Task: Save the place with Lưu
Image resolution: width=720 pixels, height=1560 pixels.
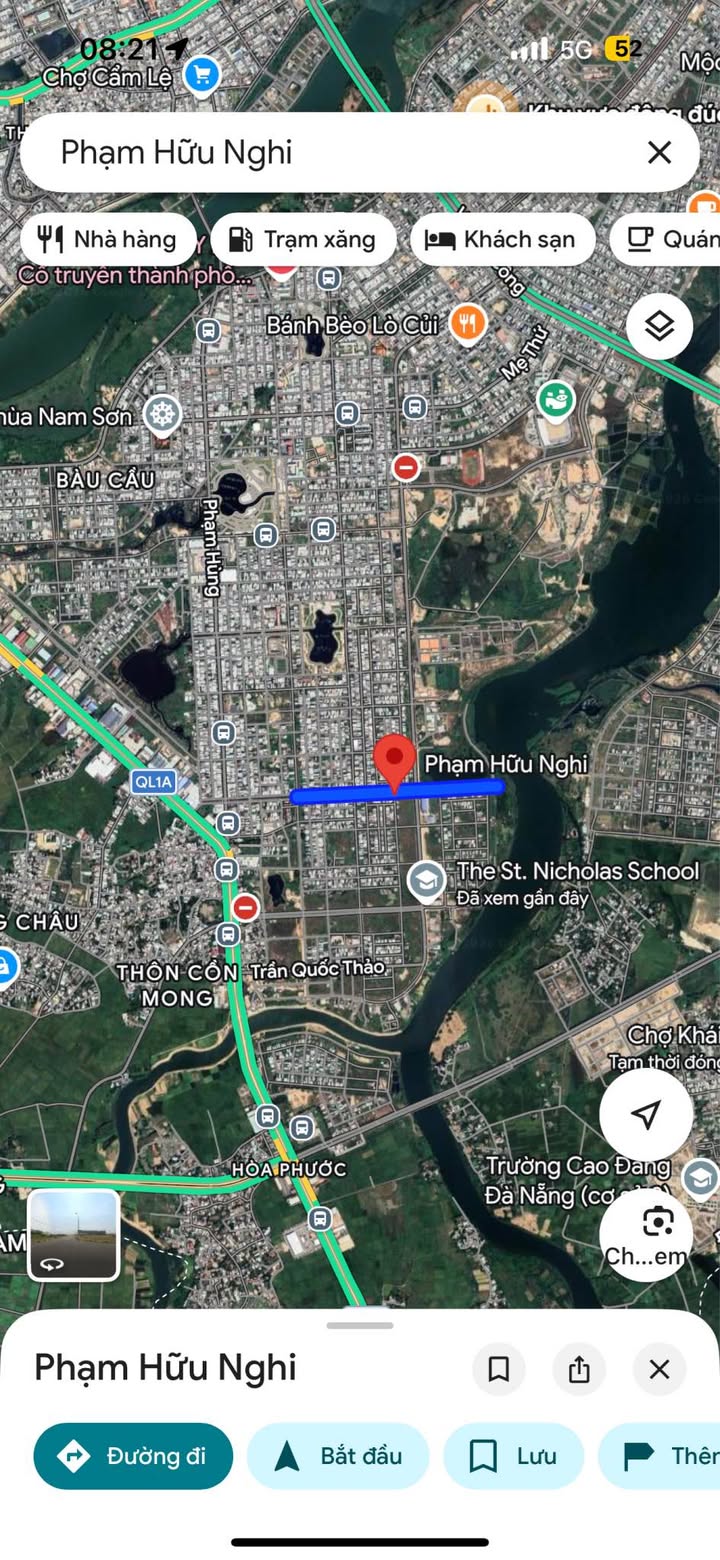Action: (513, 1456)
